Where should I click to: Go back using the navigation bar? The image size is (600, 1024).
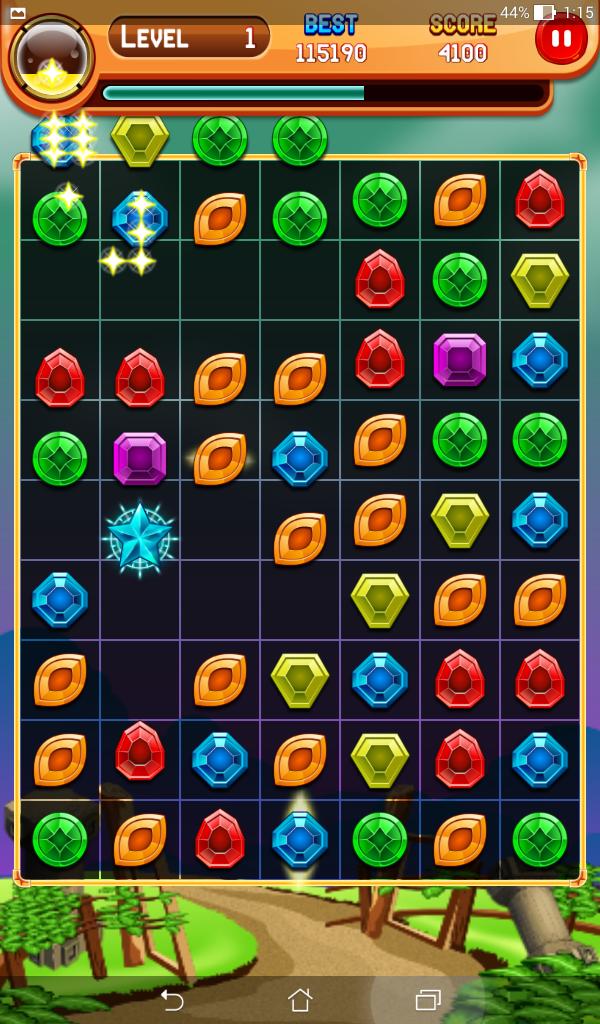click(x=172, y=999)
